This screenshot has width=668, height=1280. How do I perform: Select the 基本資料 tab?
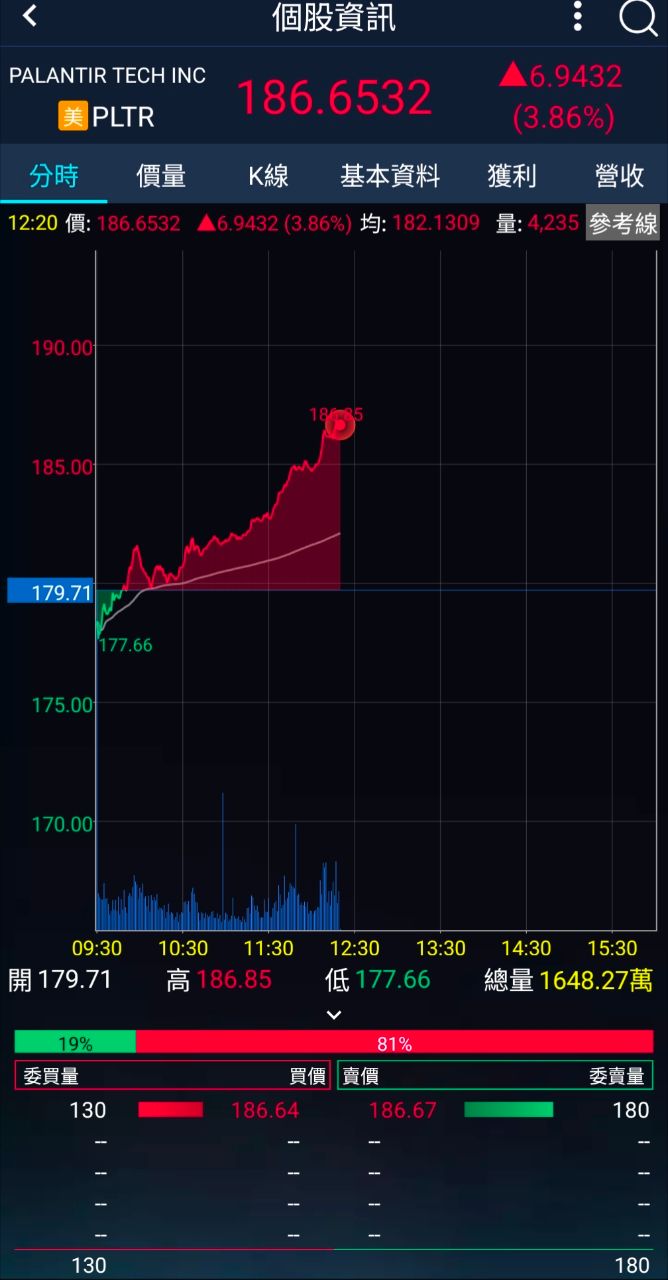click(x=390, y=176)
